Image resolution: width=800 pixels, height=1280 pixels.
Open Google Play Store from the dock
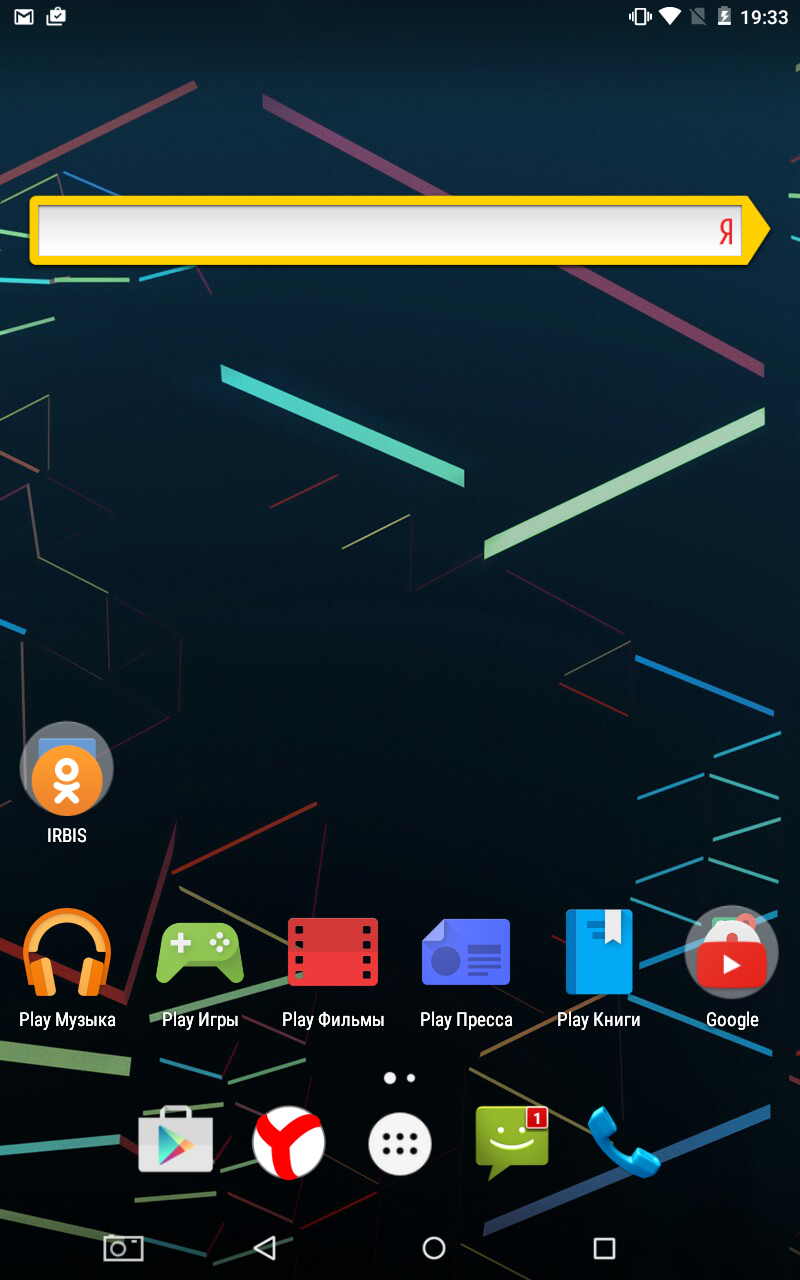tap(176, 1141)
